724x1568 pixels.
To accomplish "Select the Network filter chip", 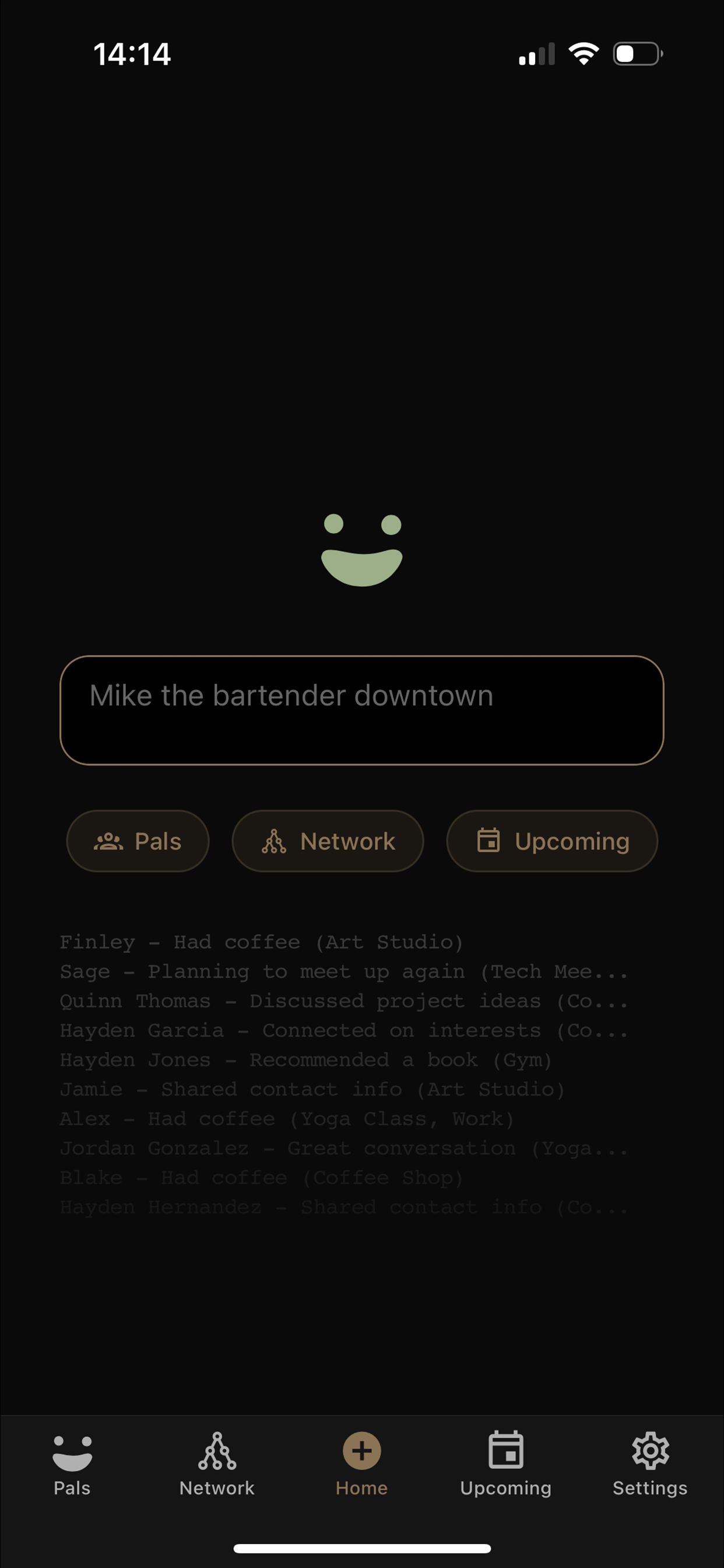I will (x=328, y=841).
